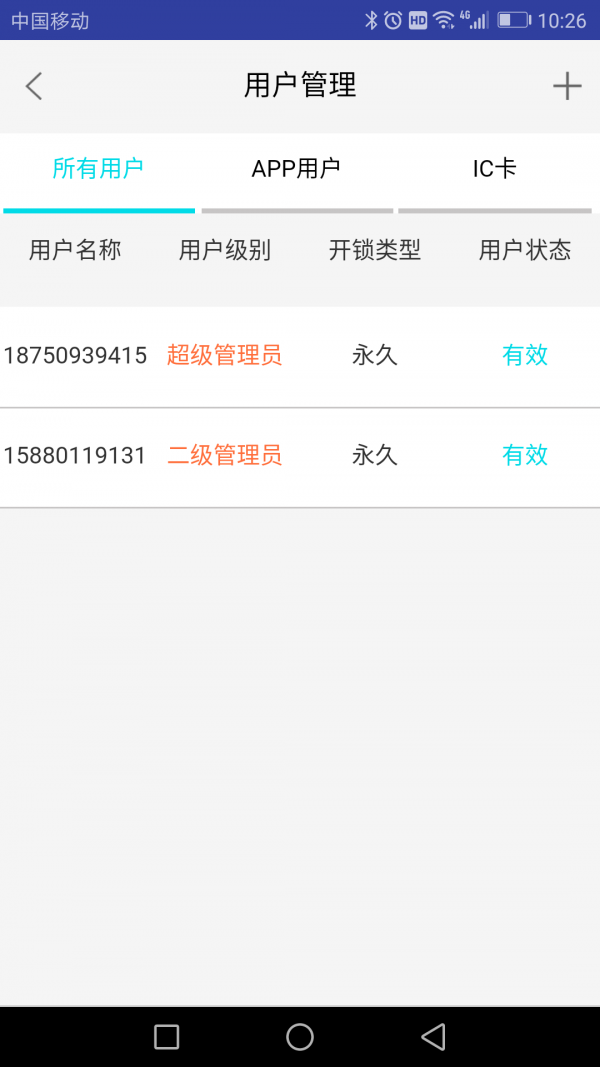
Task: Switch to the APP用户 tab
Action: tap(296, 169)
